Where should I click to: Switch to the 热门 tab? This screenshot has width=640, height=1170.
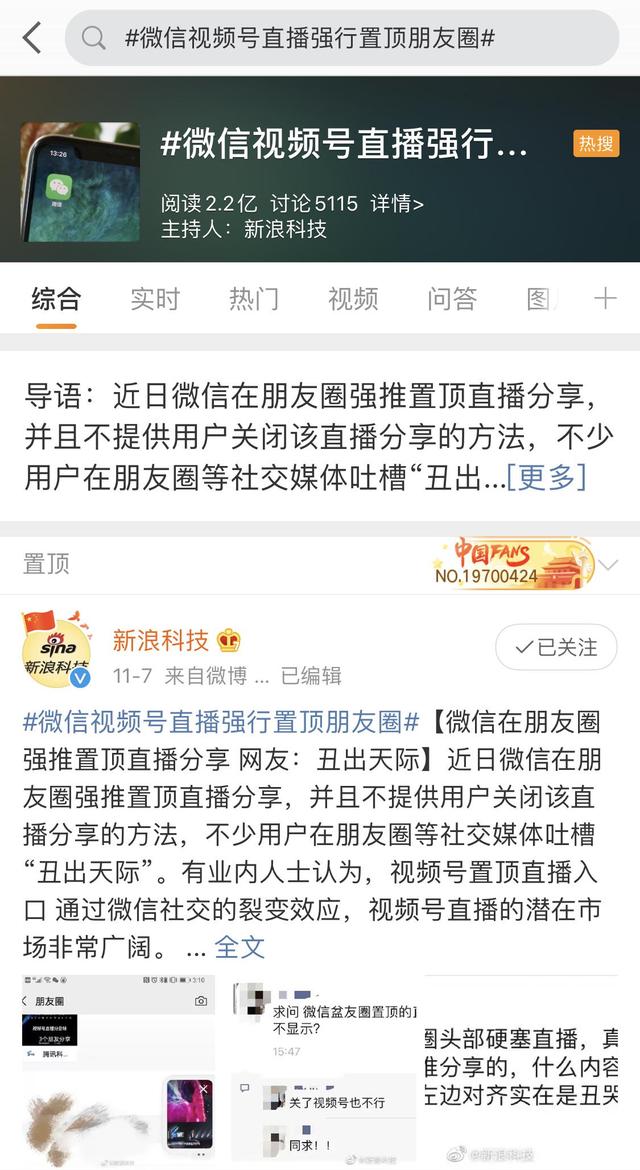(254, 298)
